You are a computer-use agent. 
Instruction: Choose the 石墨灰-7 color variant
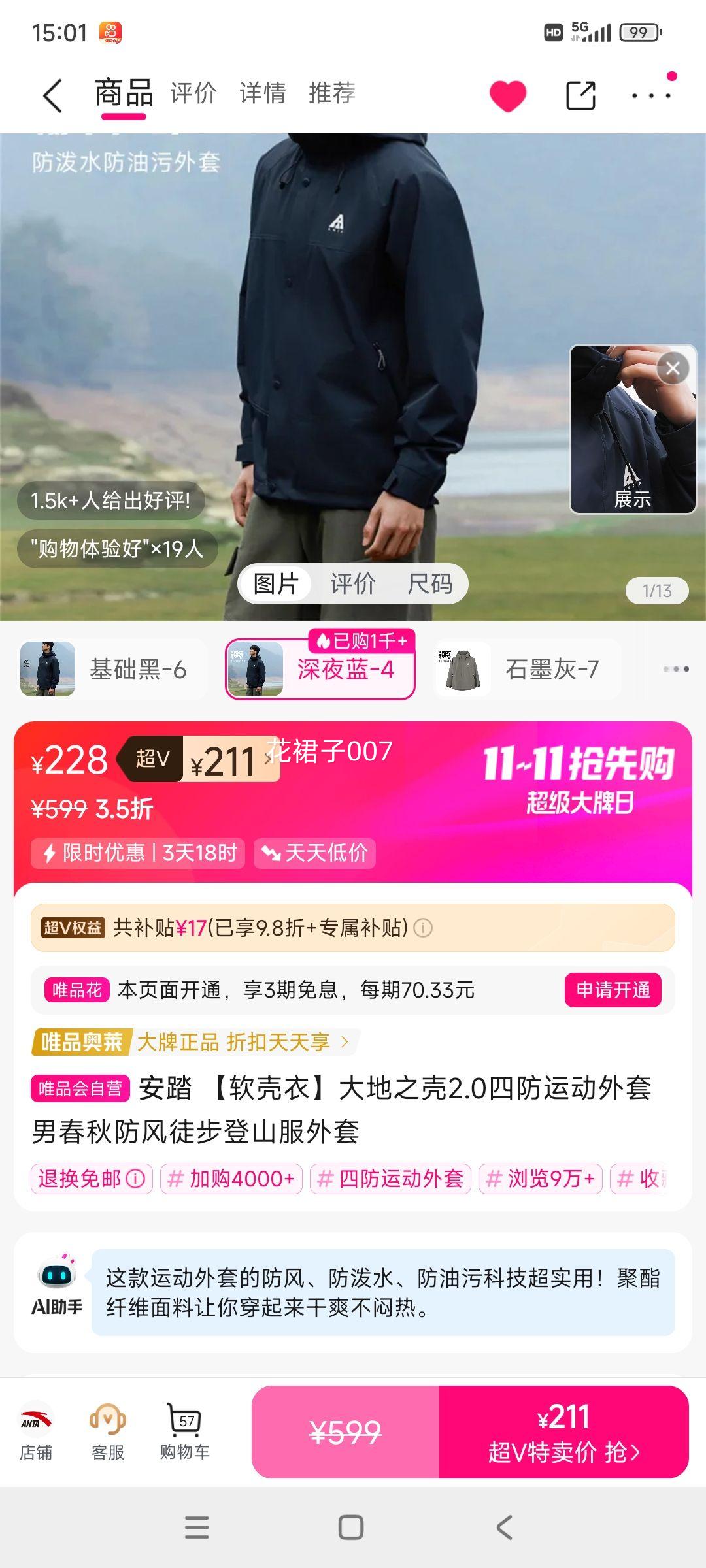coord(527,670)
